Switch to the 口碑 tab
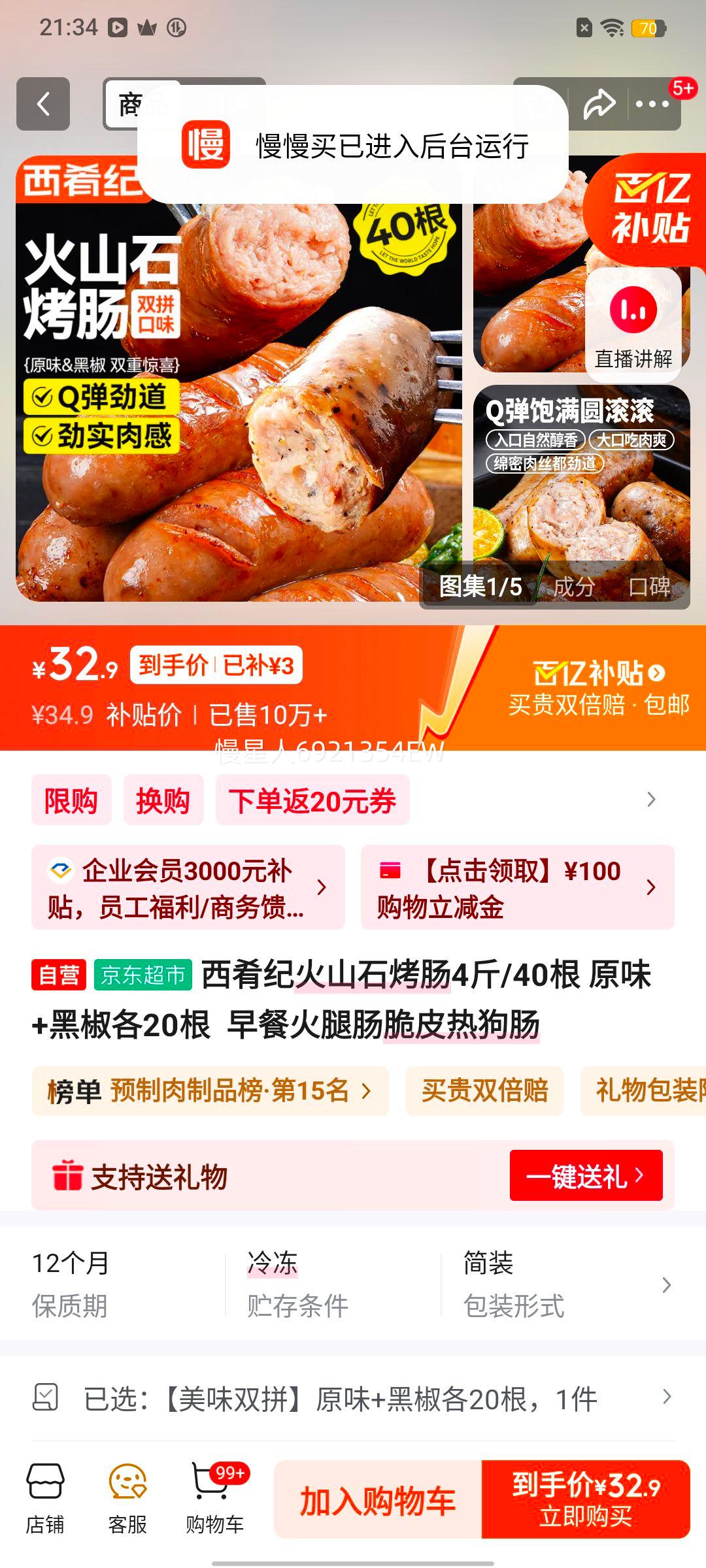The height and width of the screenshot is (1568, 706). tap(650, 587)
